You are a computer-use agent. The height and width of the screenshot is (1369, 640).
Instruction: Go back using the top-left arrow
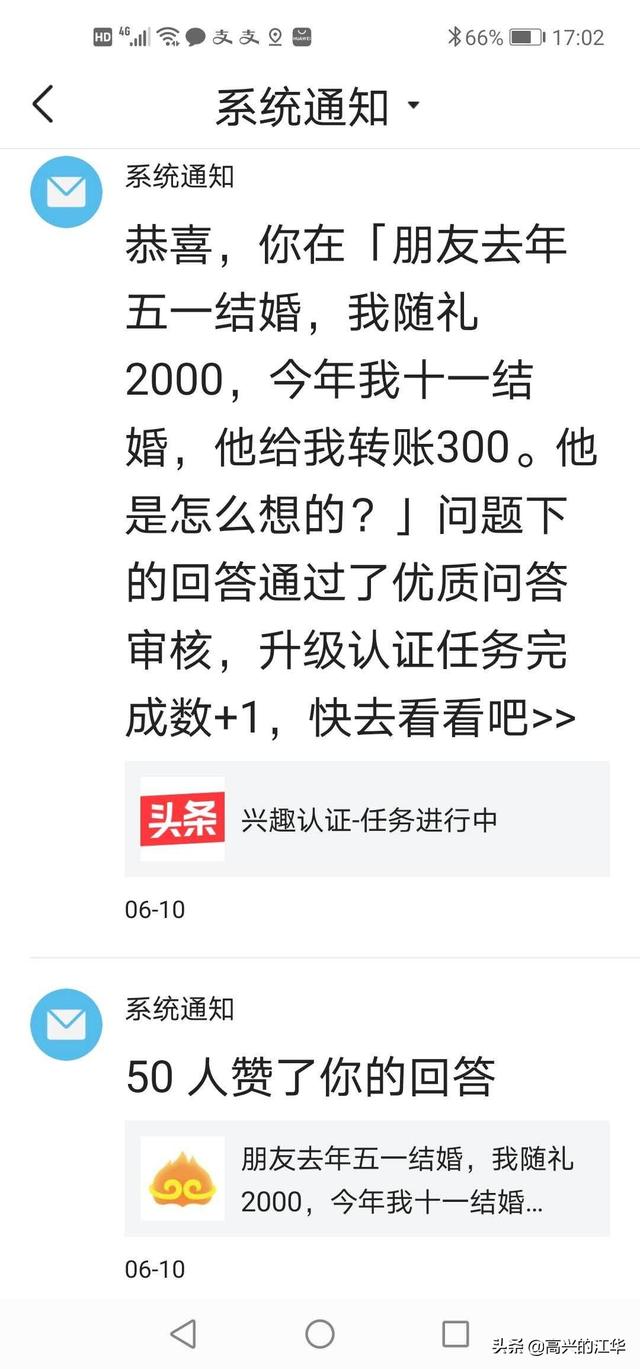point(43,104)
